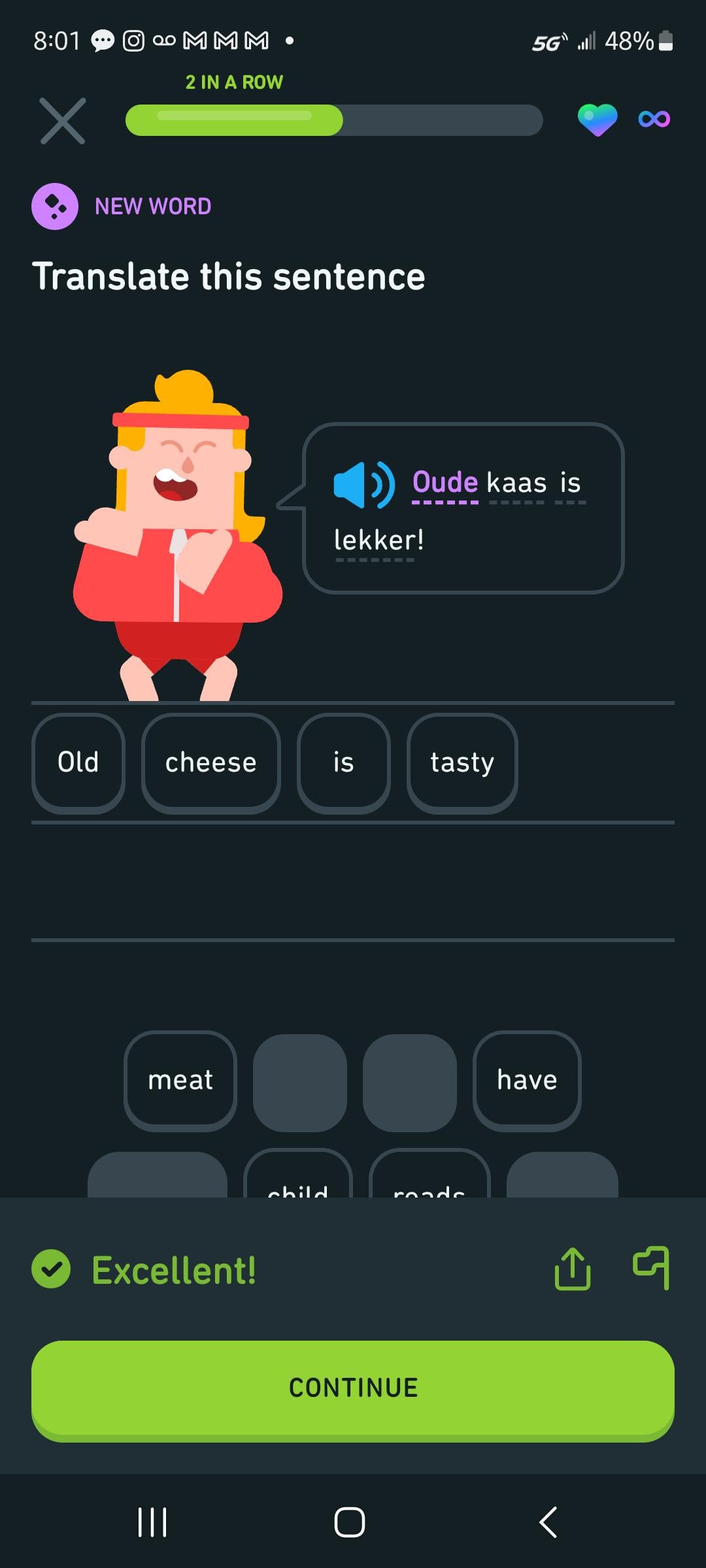This screenshot has width=706, height=1568.
Task: Select the "cheese" word tile
Action: click(x=210, y=762)
